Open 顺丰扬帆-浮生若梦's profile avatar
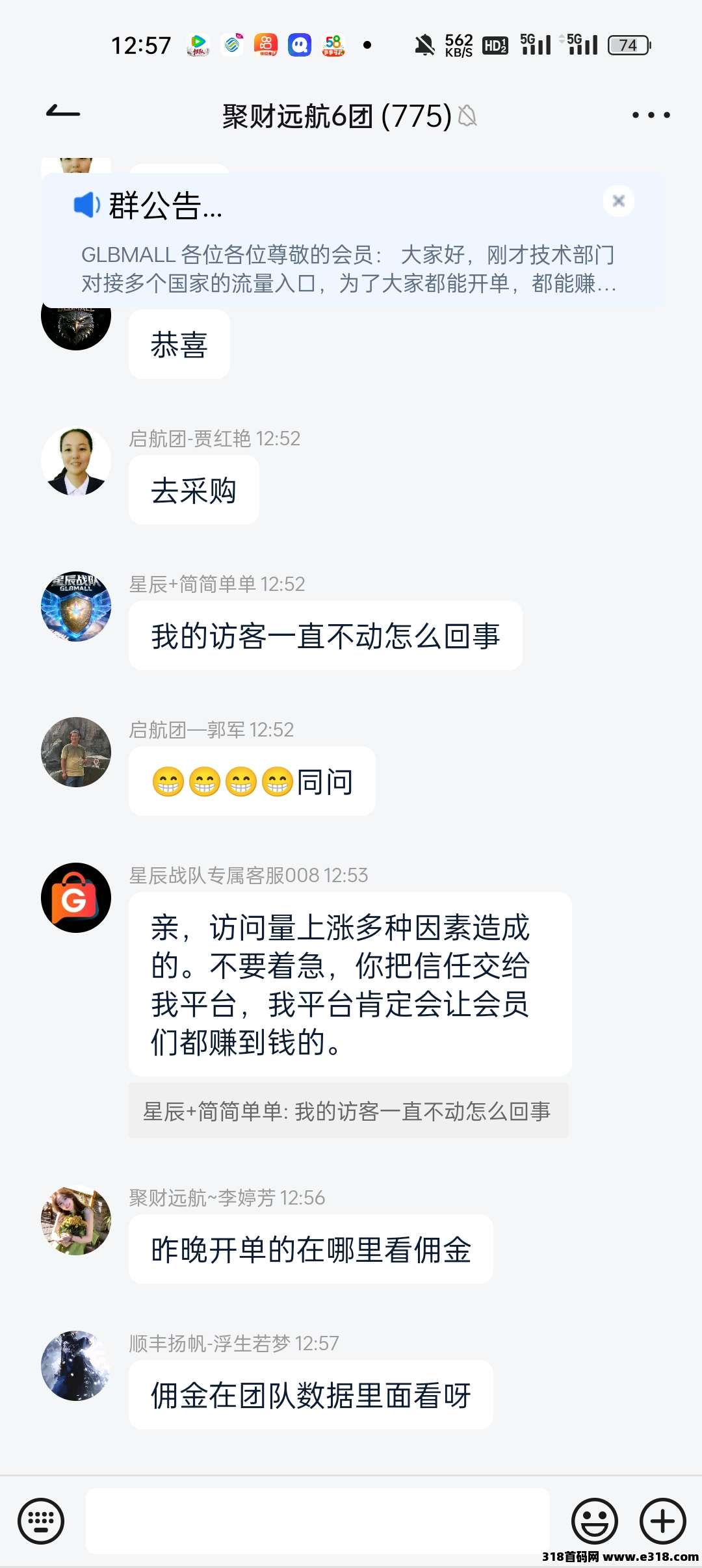 (x=76, y=1366)
